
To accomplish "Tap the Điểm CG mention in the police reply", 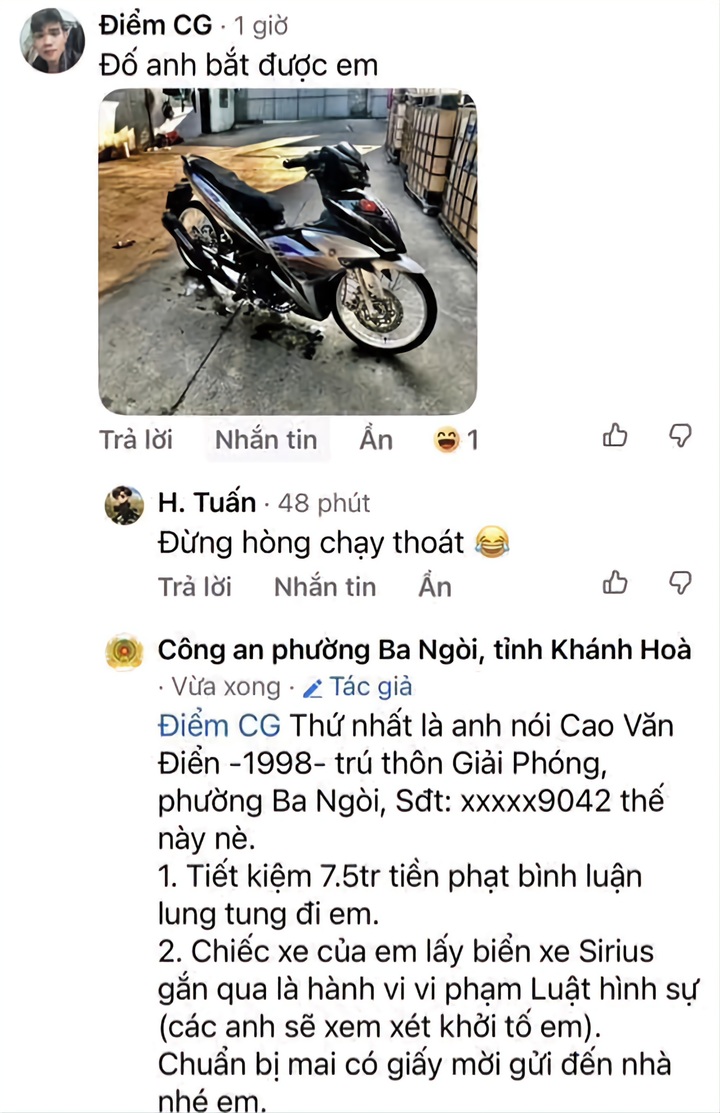I will point(221,724).
